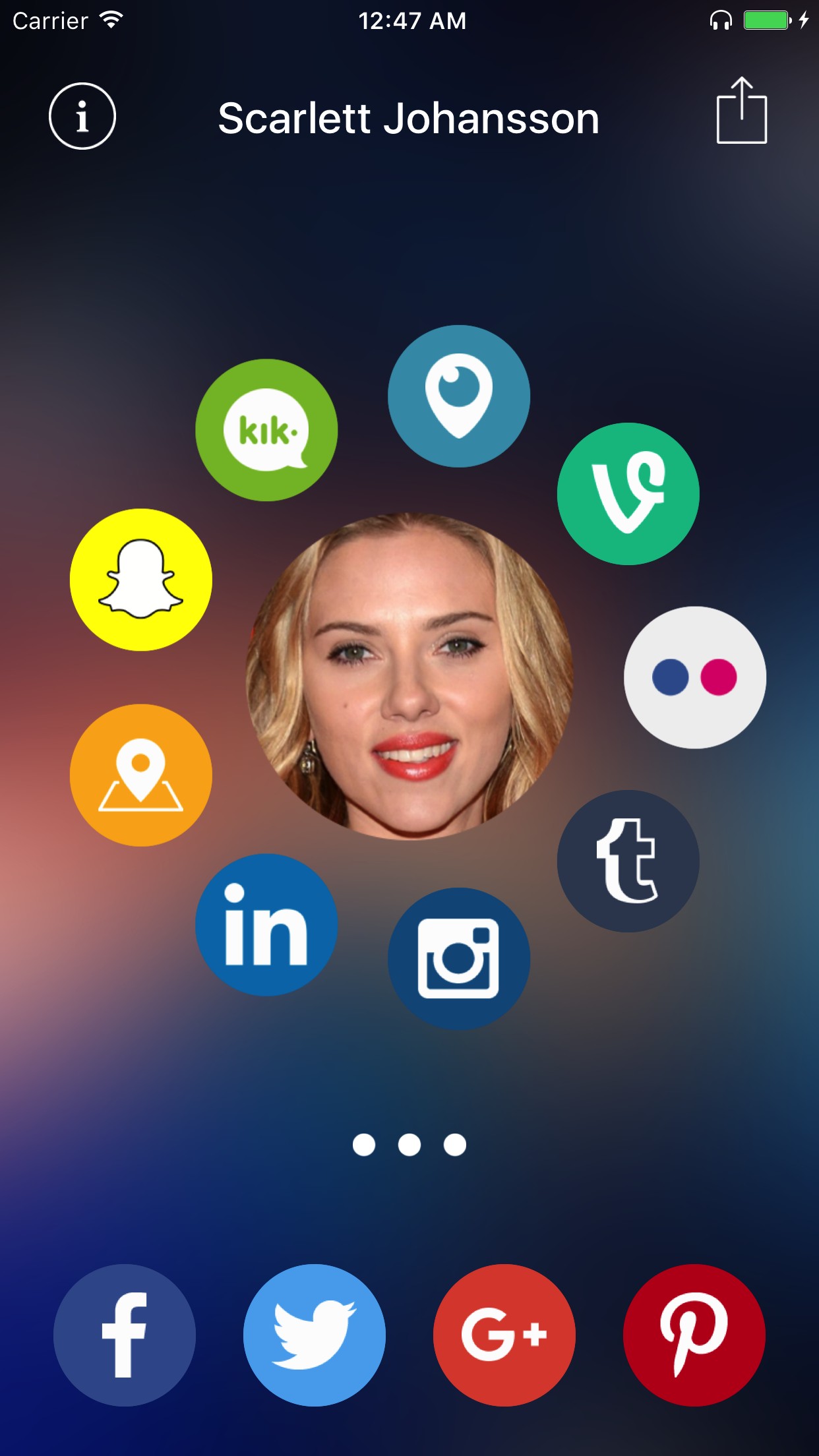Open the Pinterest button

tap(694, 1335)
